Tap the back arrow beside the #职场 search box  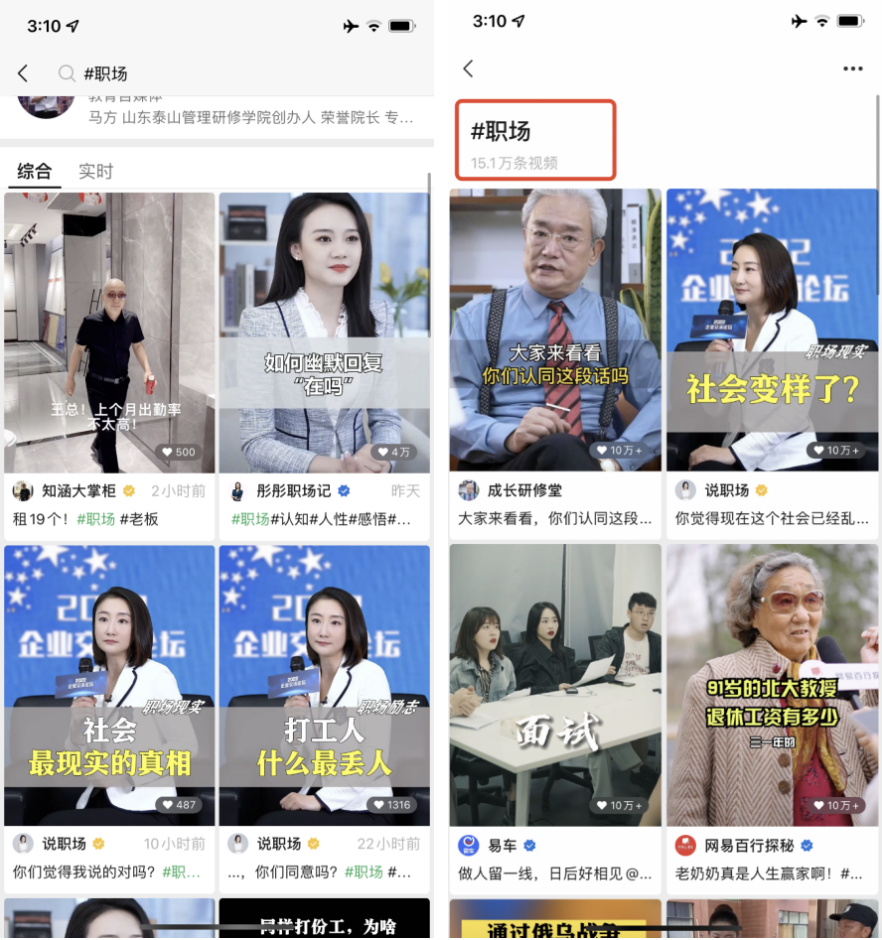(23, 73)
